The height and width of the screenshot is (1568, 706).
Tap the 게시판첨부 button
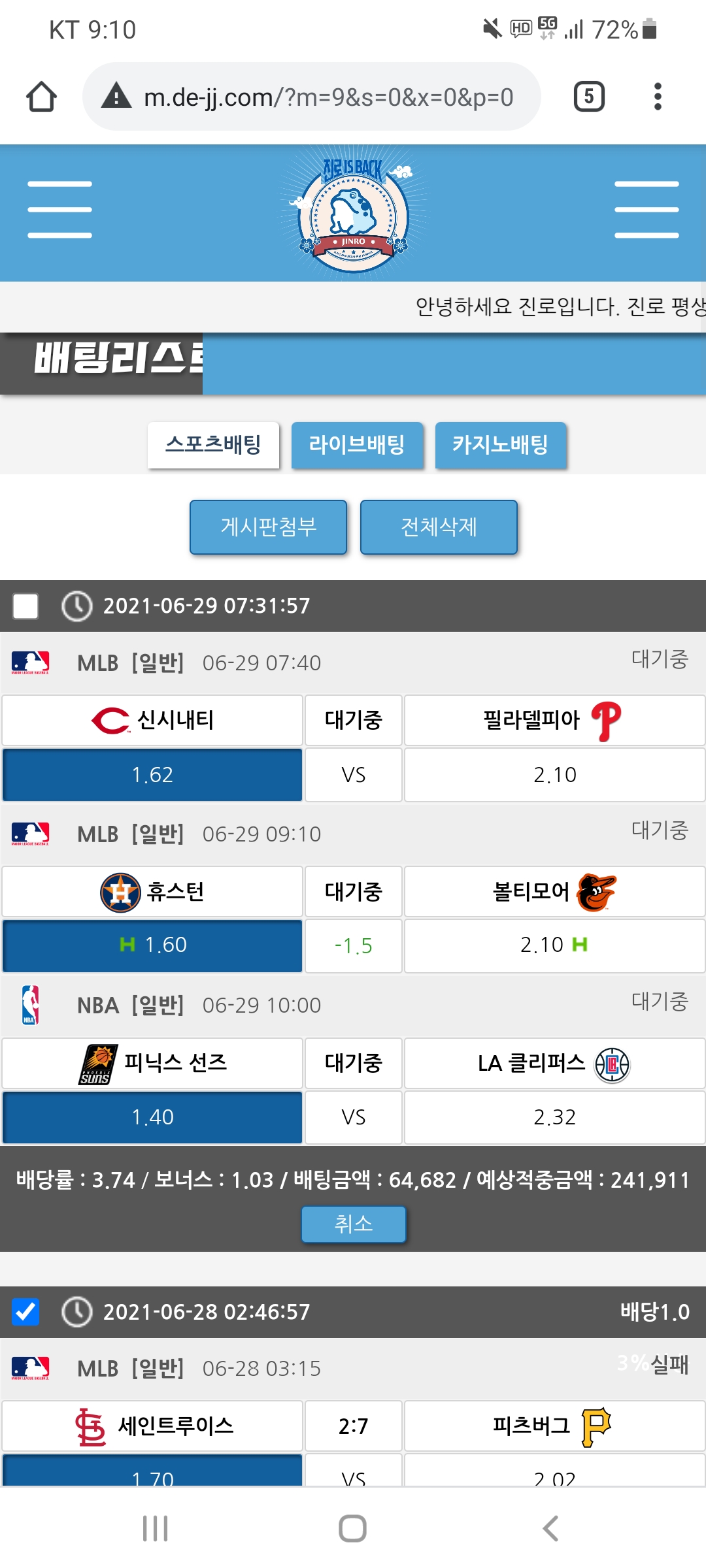pyautogui.click(x=268, y=527)
